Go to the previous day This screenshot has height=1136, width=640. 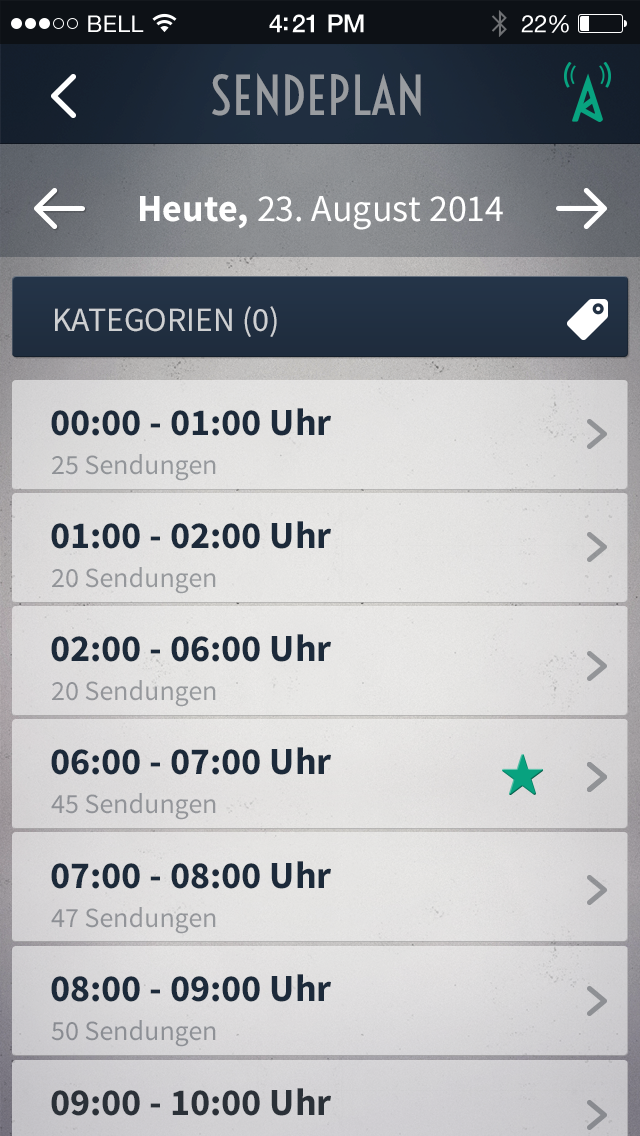pyautogui.click(x=59, y=209)
